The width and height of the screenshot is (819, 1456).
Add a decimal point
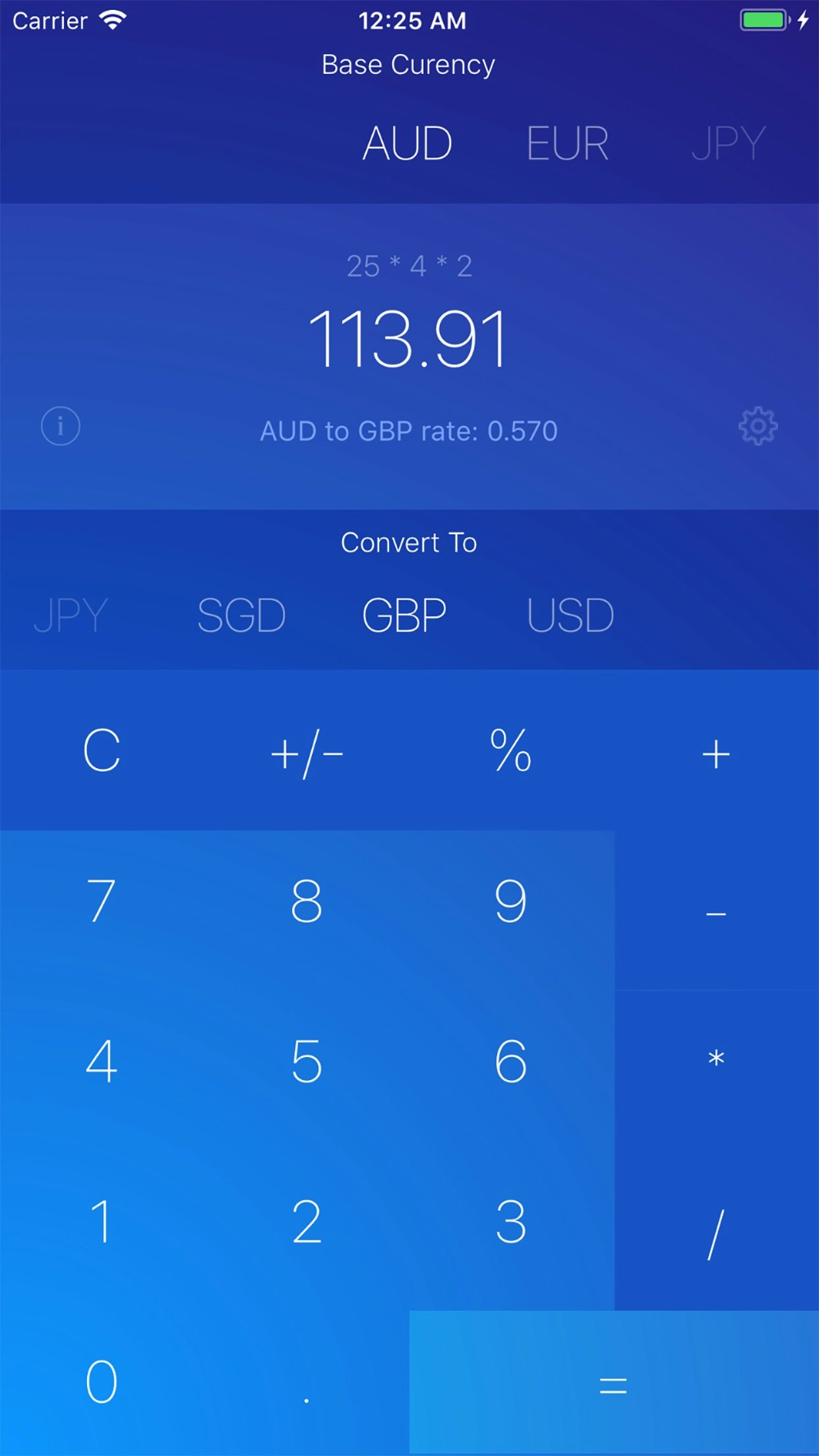[307, 1385]
